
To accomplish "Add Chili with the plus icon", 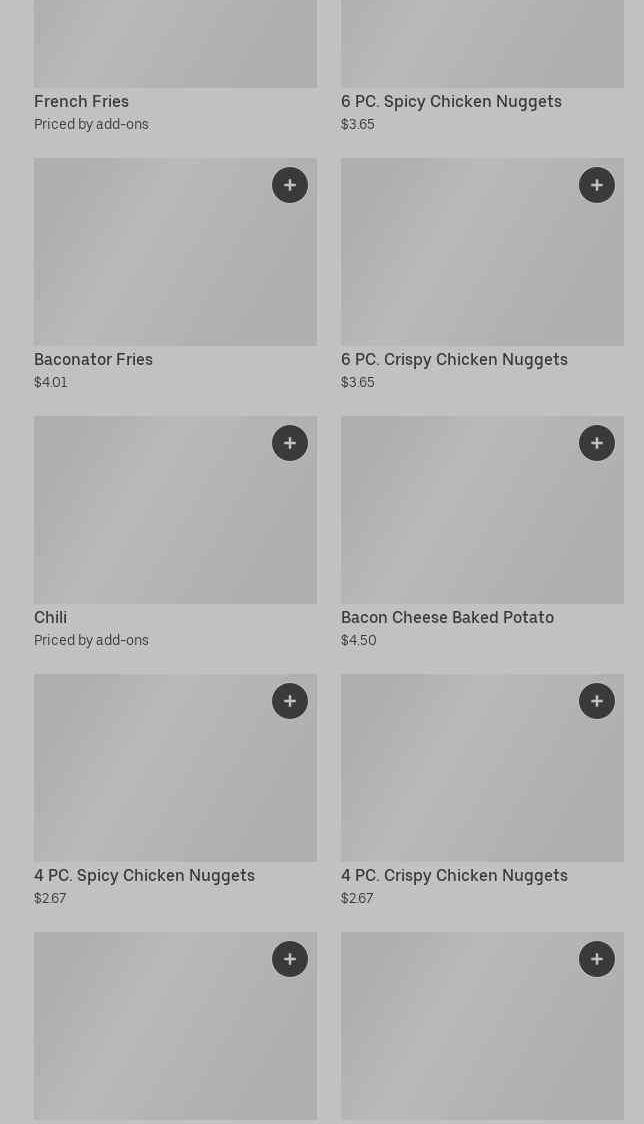I will pyautogui.click(x=290, y=443).
